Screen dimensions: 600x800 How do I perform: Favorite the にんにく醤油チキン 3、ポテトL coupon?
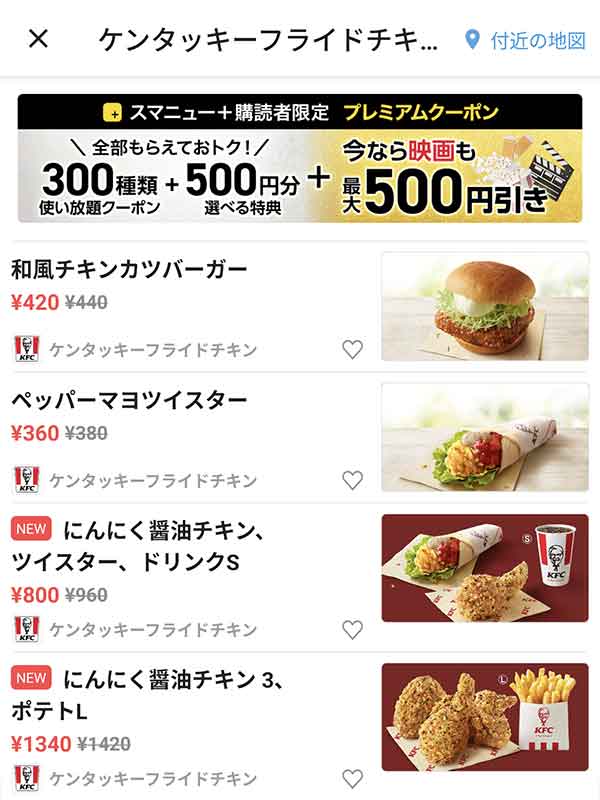(x=352, y=778)
